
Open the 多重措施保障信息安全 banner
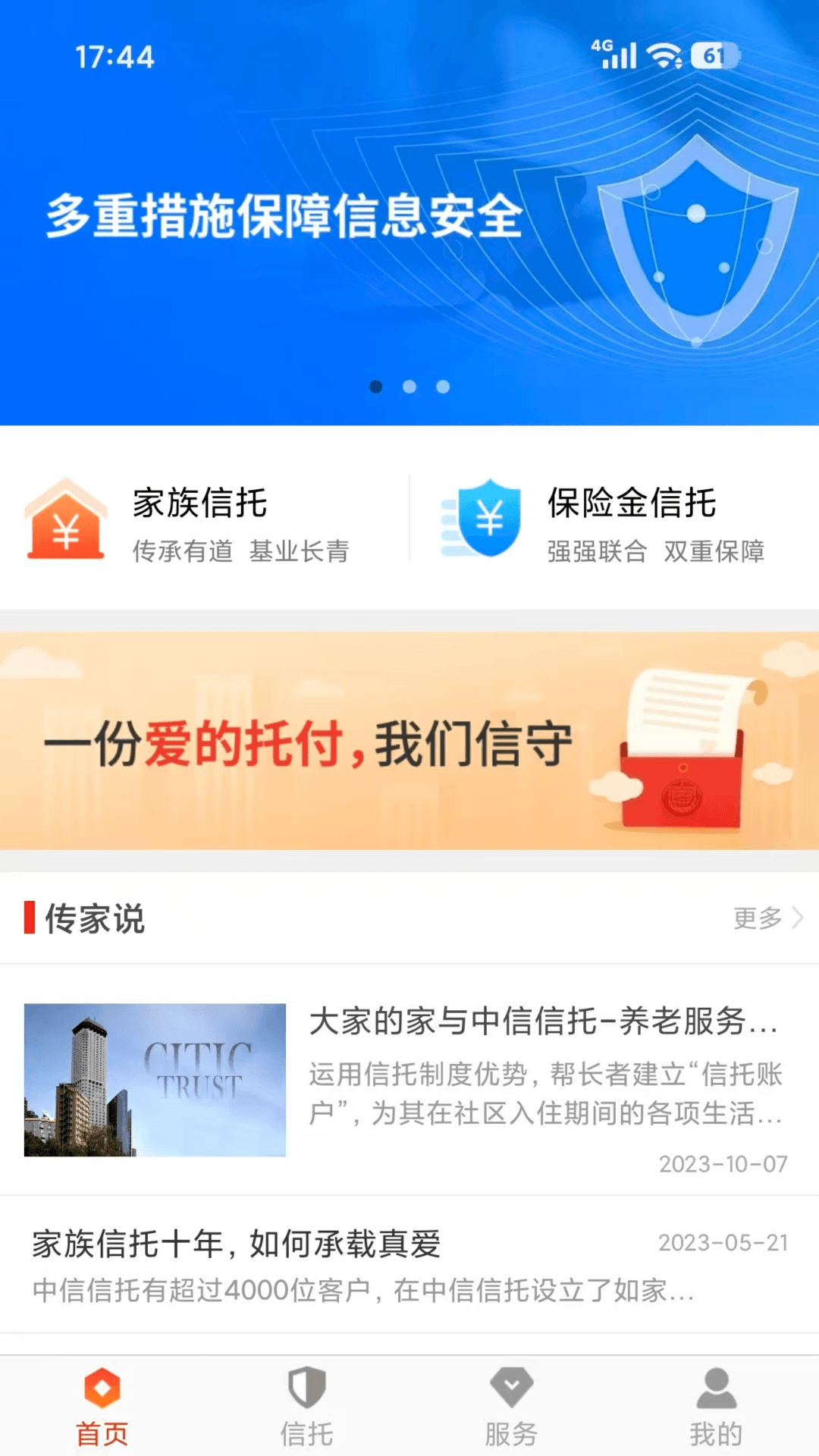coord(409,212)
